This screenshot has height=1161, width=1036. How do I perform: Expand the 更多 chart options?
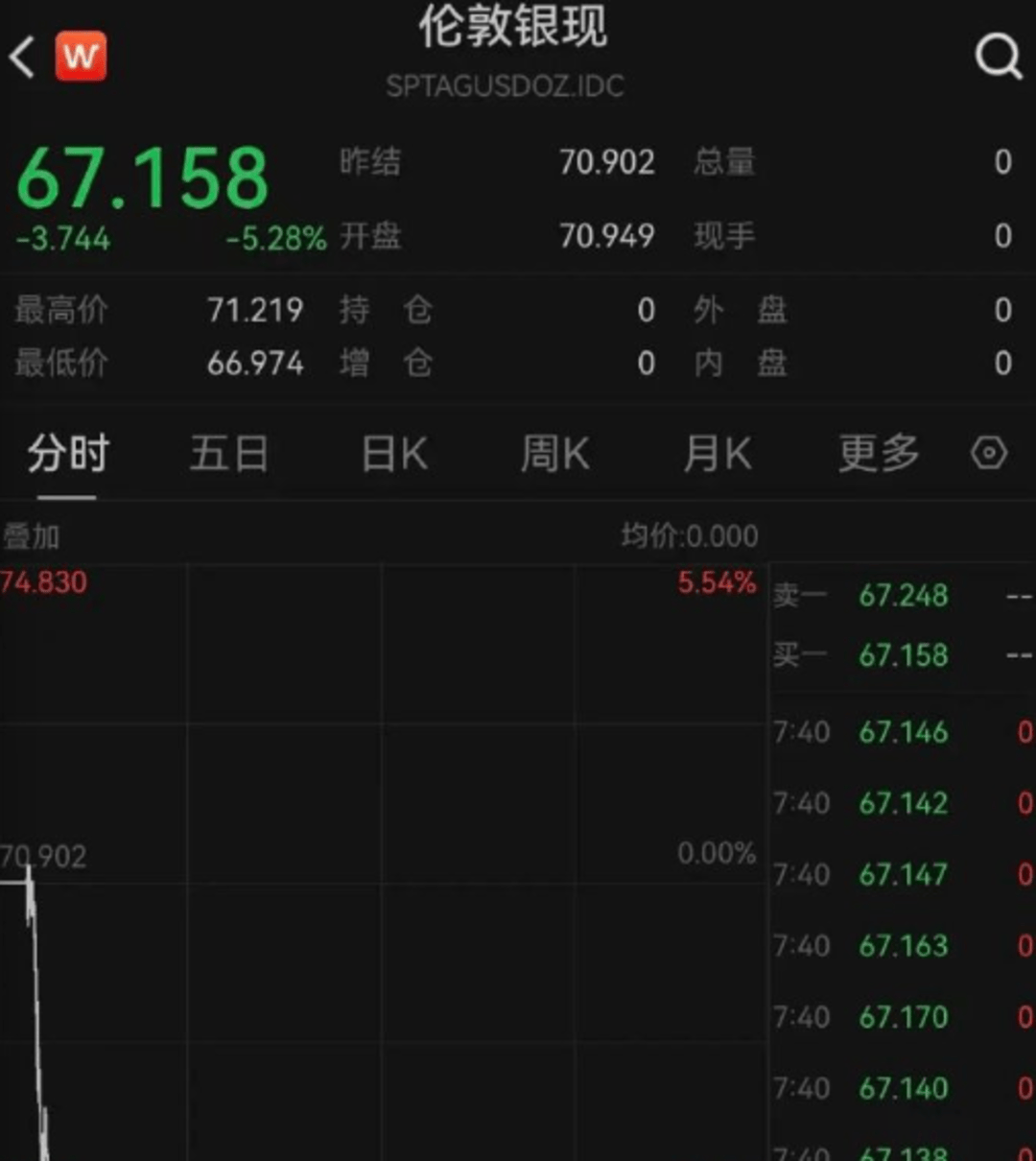pyautogui.click(x=878, y=453)
